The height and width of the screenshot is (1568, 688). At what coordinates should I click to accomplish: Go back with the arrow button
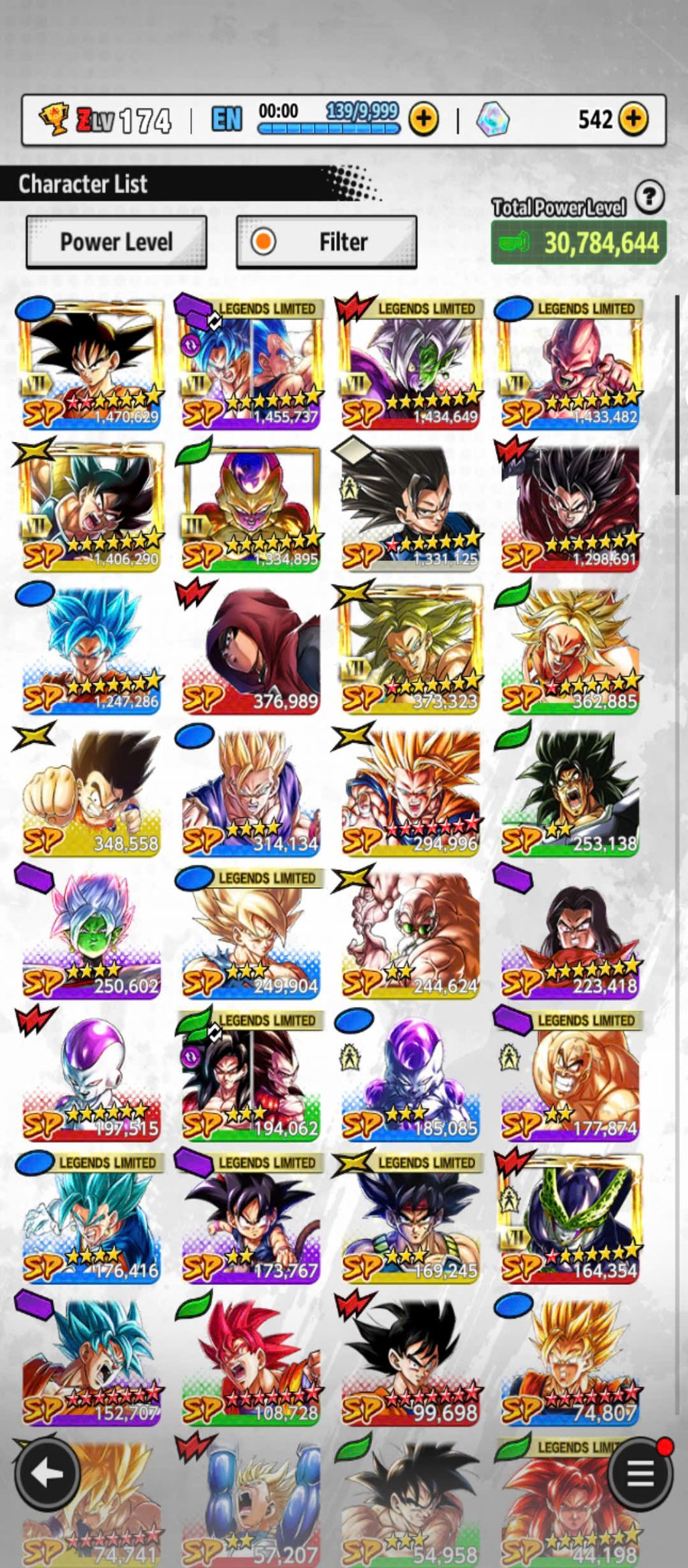click(48, 1474)
